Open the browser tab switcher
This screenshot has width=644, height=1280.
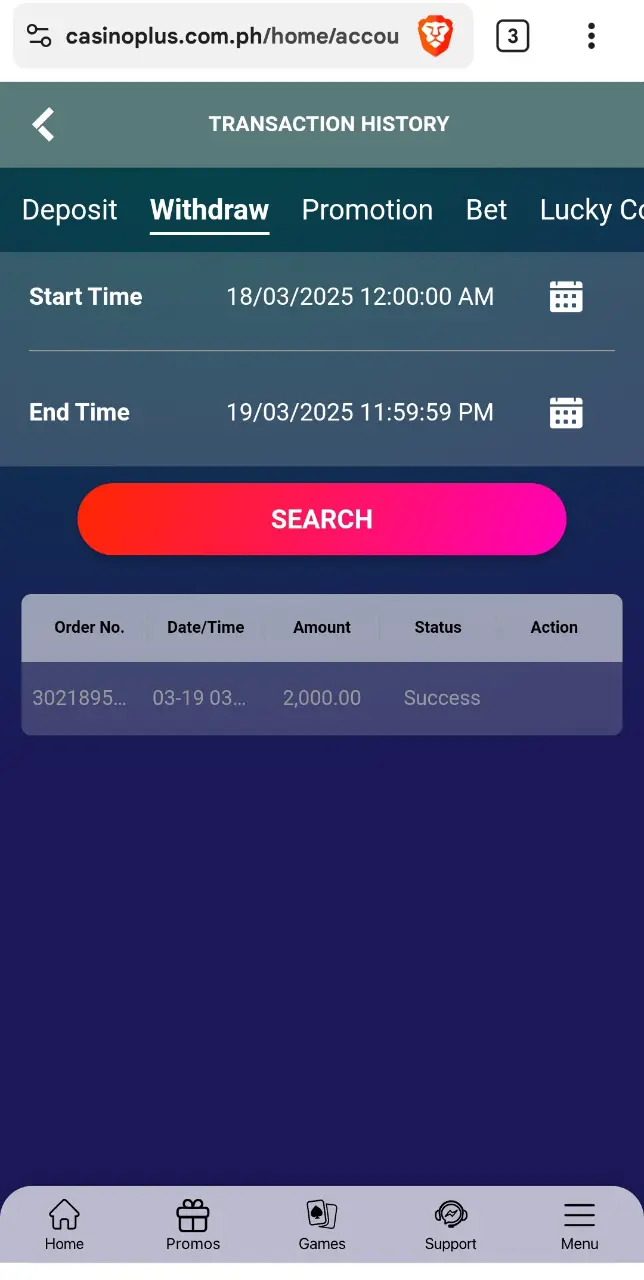pos(512,37)
